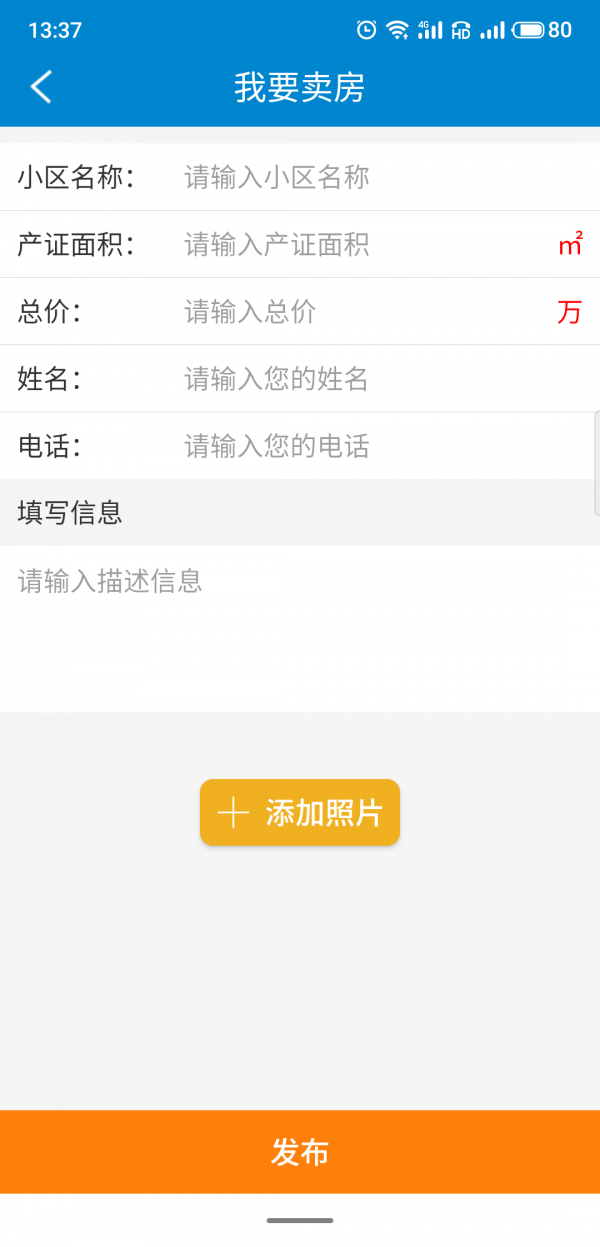This screenshot has height=1247, width=600.
Task: Go back from the 我要卖房 page
Action: click(x=41, y=87)
